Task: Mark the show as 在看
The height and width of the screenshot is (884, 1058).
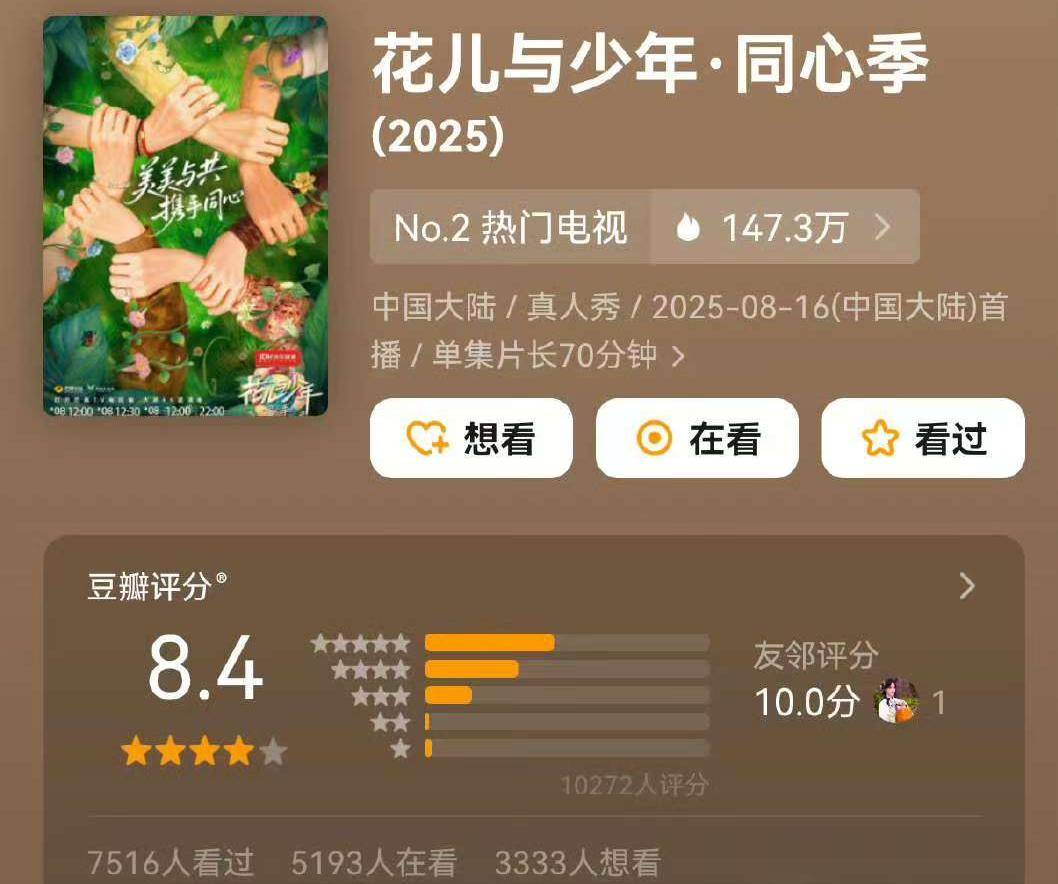Action: (x=697, y=438)
